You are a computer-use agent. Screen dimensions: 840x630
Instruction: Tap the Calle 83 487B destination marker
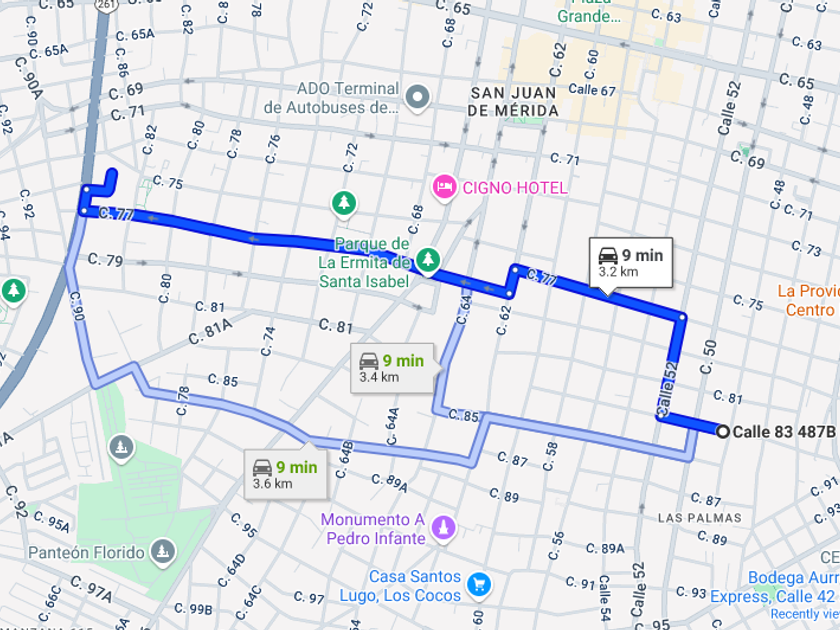coord(723,431)
